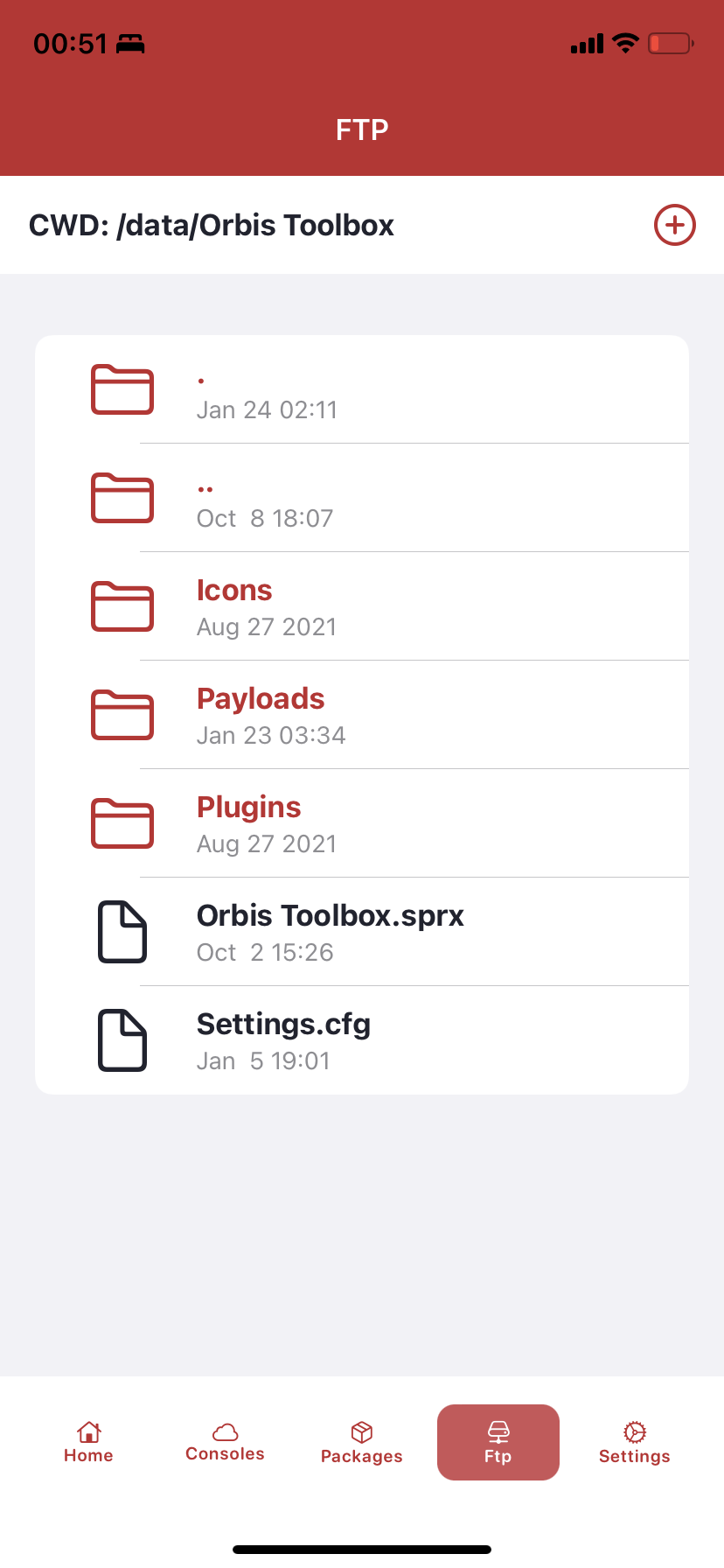This screenshot has height=1568, width=724.
Task: Switch to the Consoles tab
Action: point(225,1442)
